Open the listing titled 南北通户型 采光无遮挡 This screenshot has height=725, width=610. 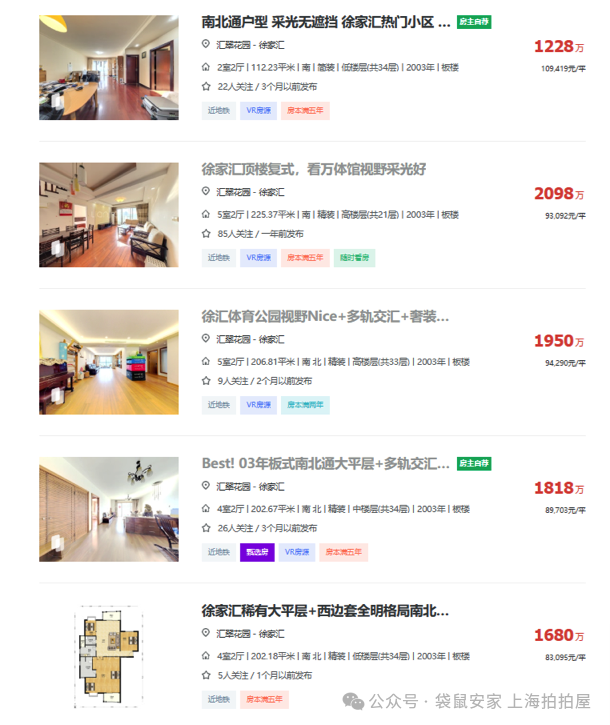pos(325,21)
